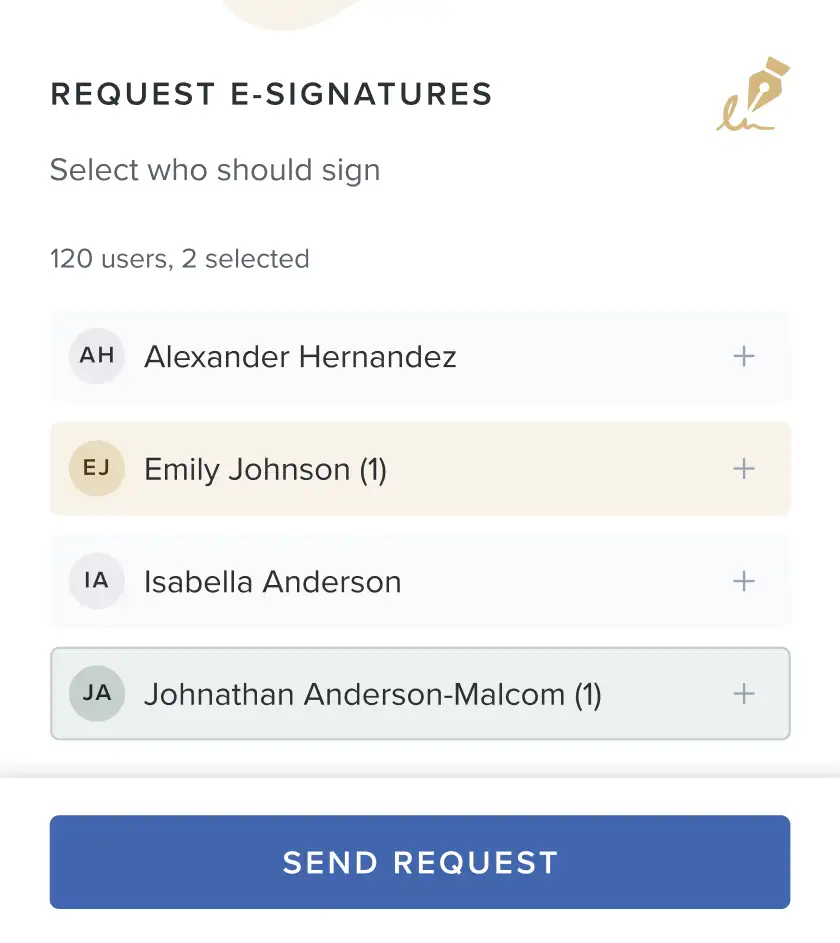The width and height of the screenshot is (840, 943).
Task: Select Alexander Hernandez's AH avatar icon
Action: pyautogui.click(x=95, y=356)
